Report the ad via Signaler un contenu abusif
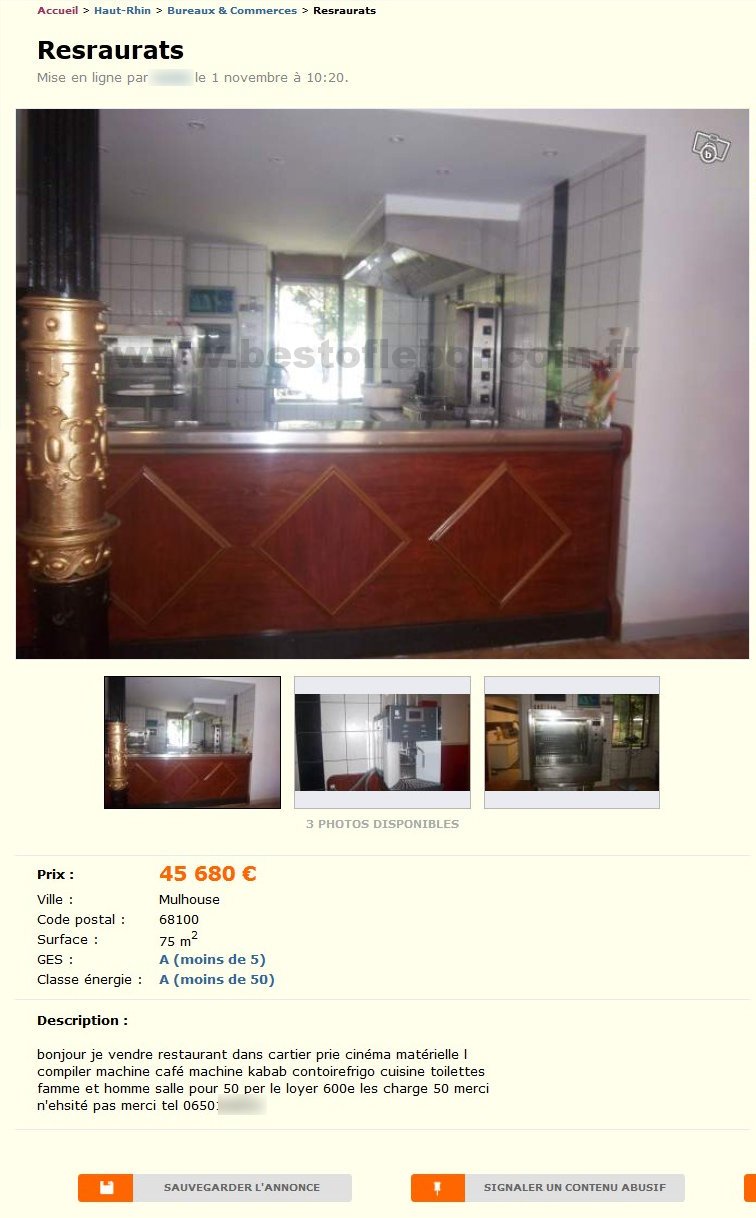This screenshot has width=756, height=1218. pos(548,1187)
